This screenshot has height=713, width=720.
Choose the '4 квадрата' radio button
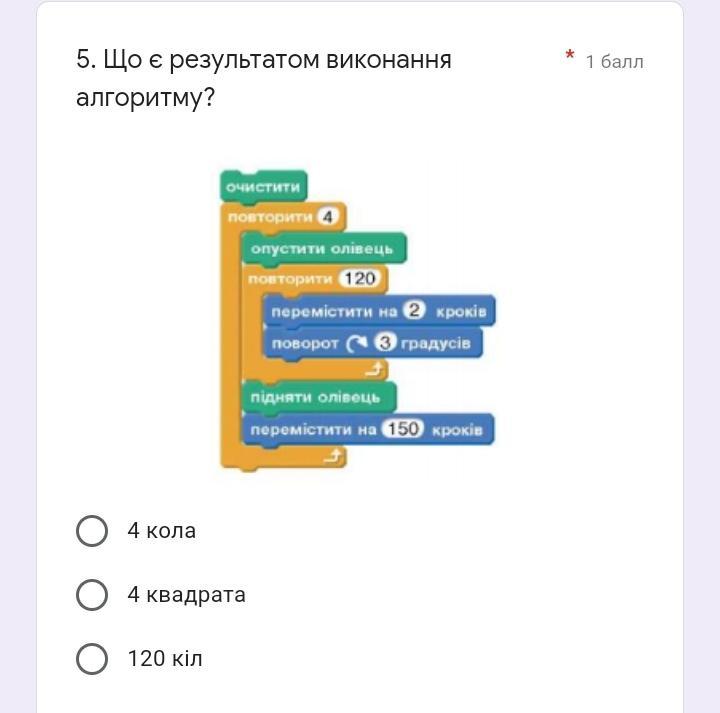coord(92,595)
